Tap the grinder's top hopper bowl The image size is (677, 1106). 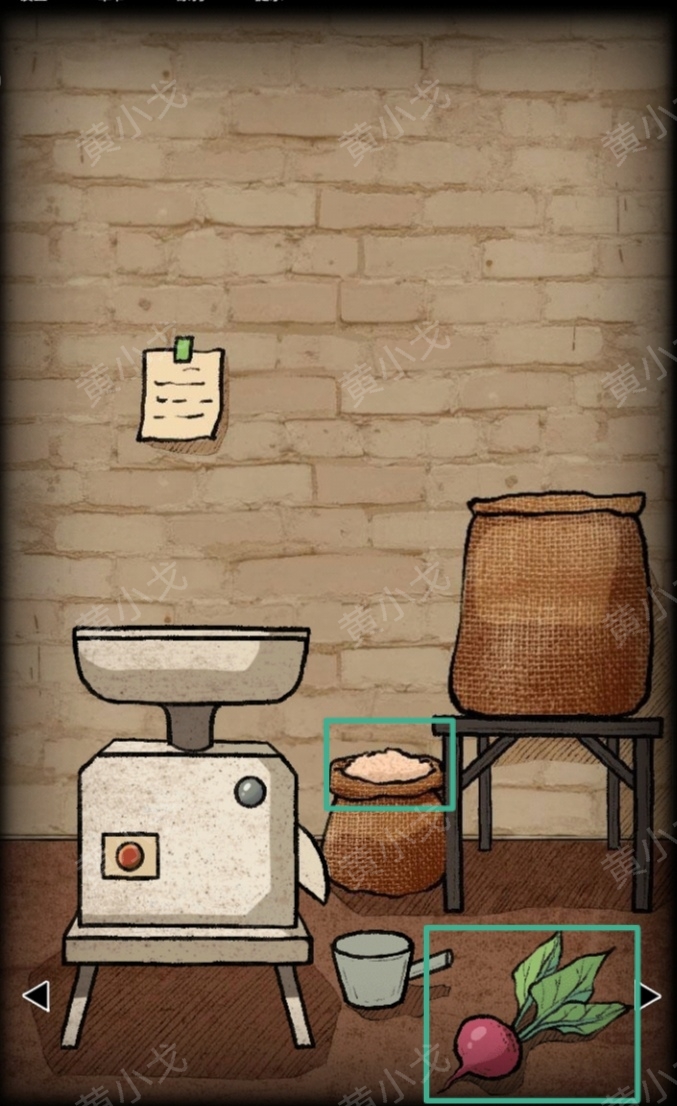(190, 662)
